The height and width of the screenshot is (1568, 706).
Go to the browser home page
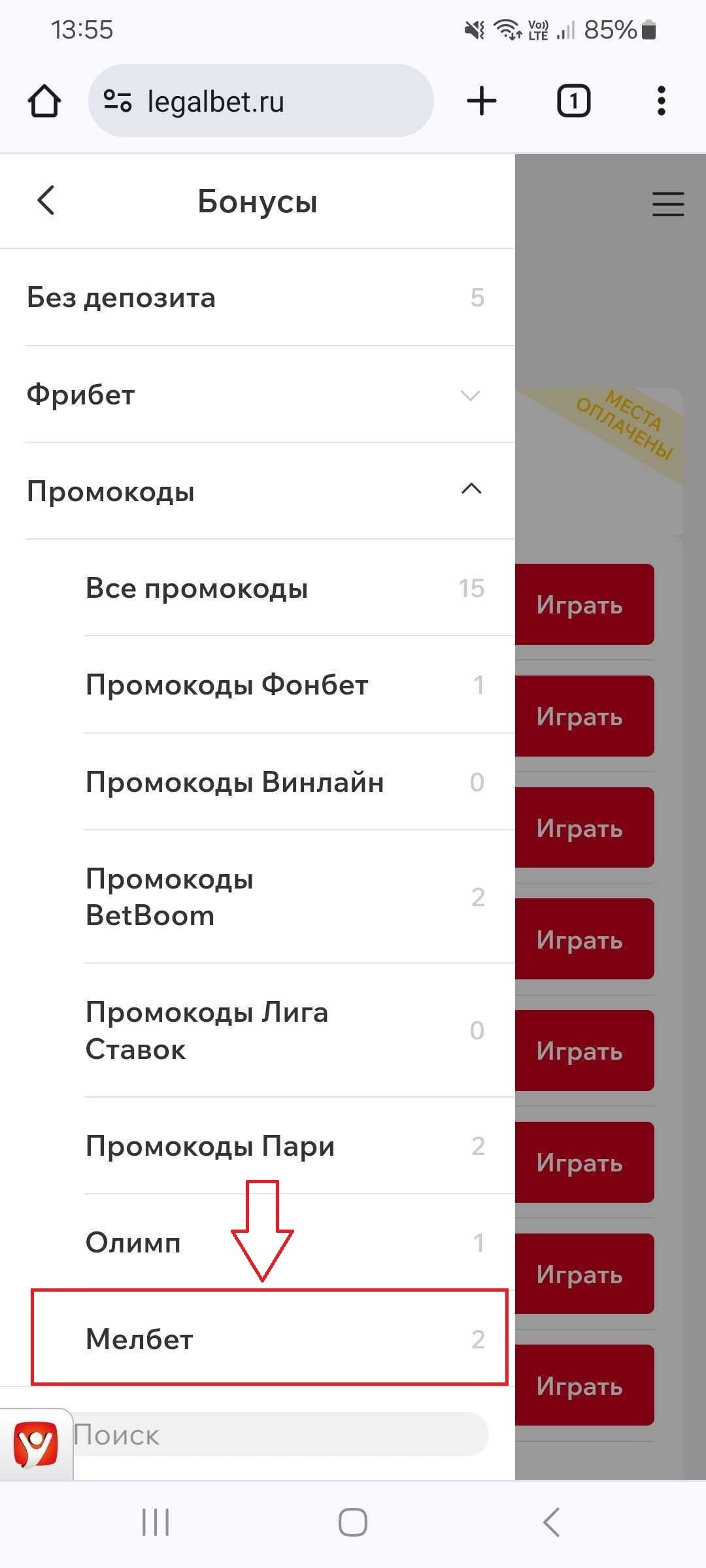point(44,101)
